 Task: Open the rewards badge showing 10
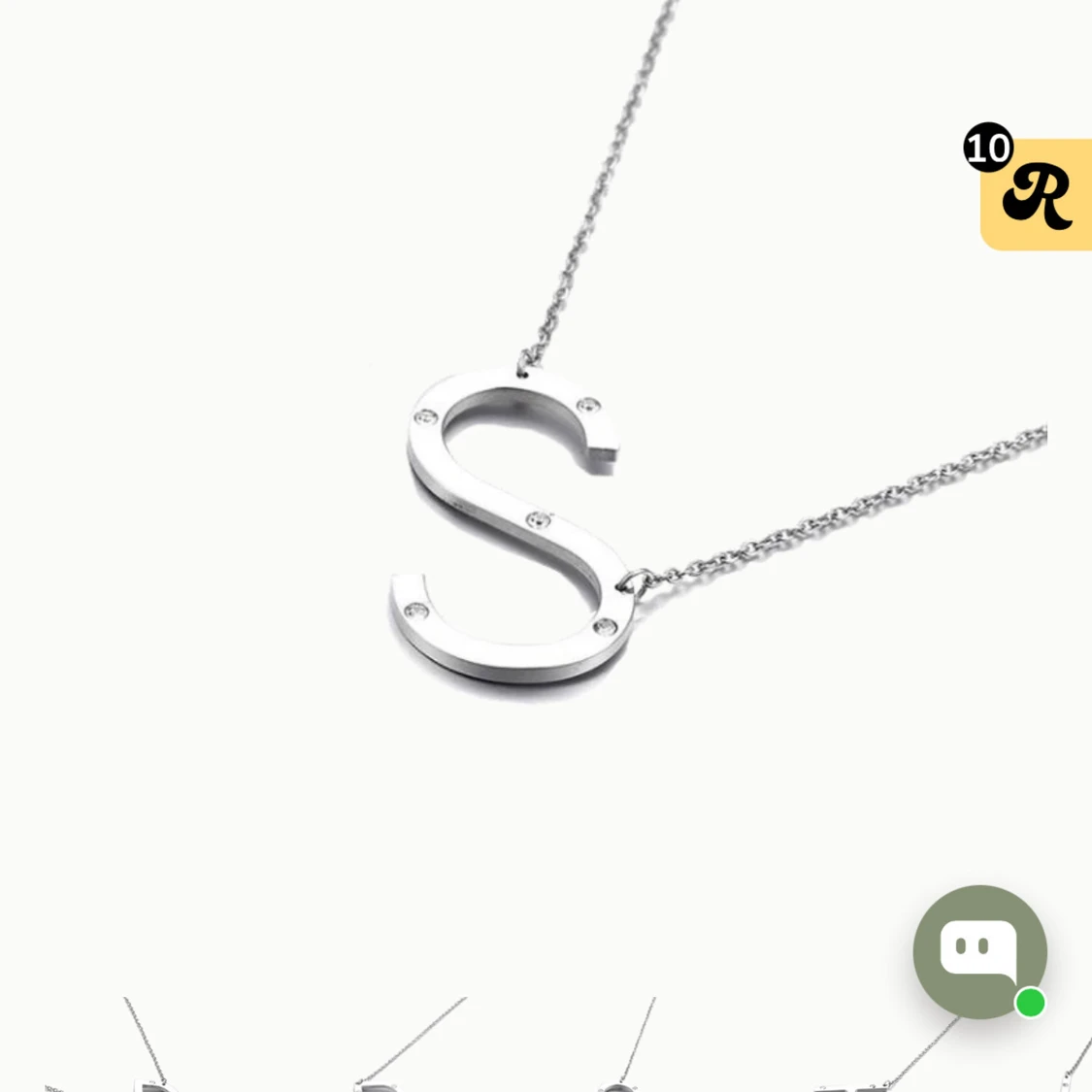coord(1035,194)
